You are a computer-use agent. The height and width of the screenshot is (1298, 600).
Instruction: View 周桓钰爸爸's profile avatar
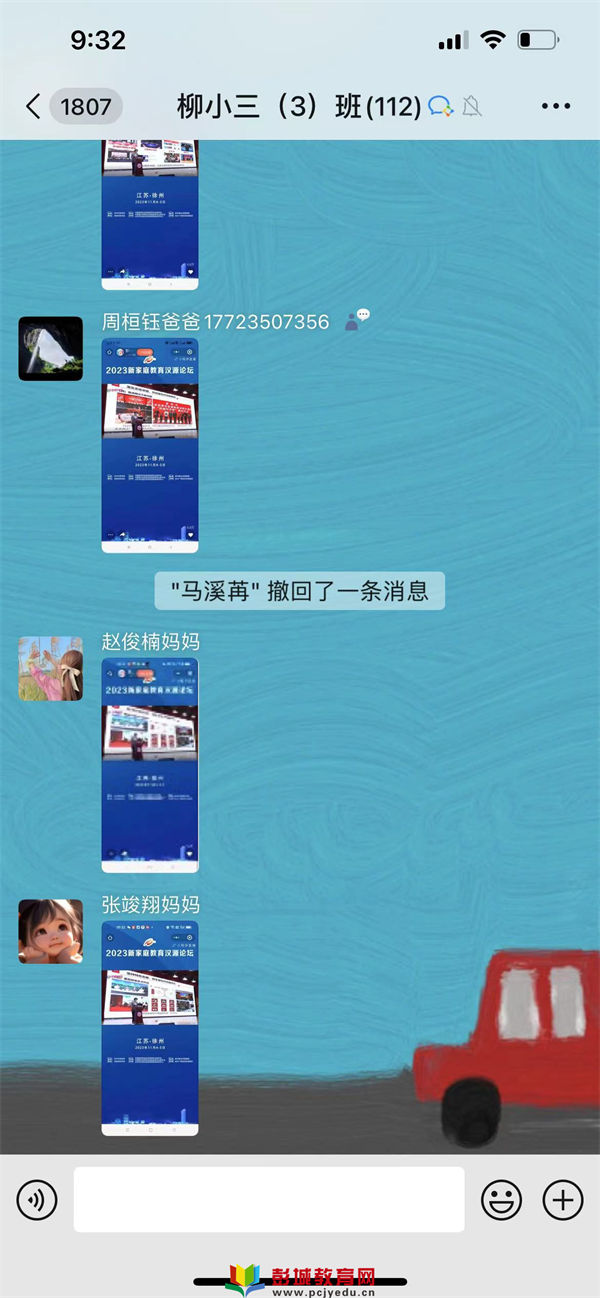coord(50,349)
